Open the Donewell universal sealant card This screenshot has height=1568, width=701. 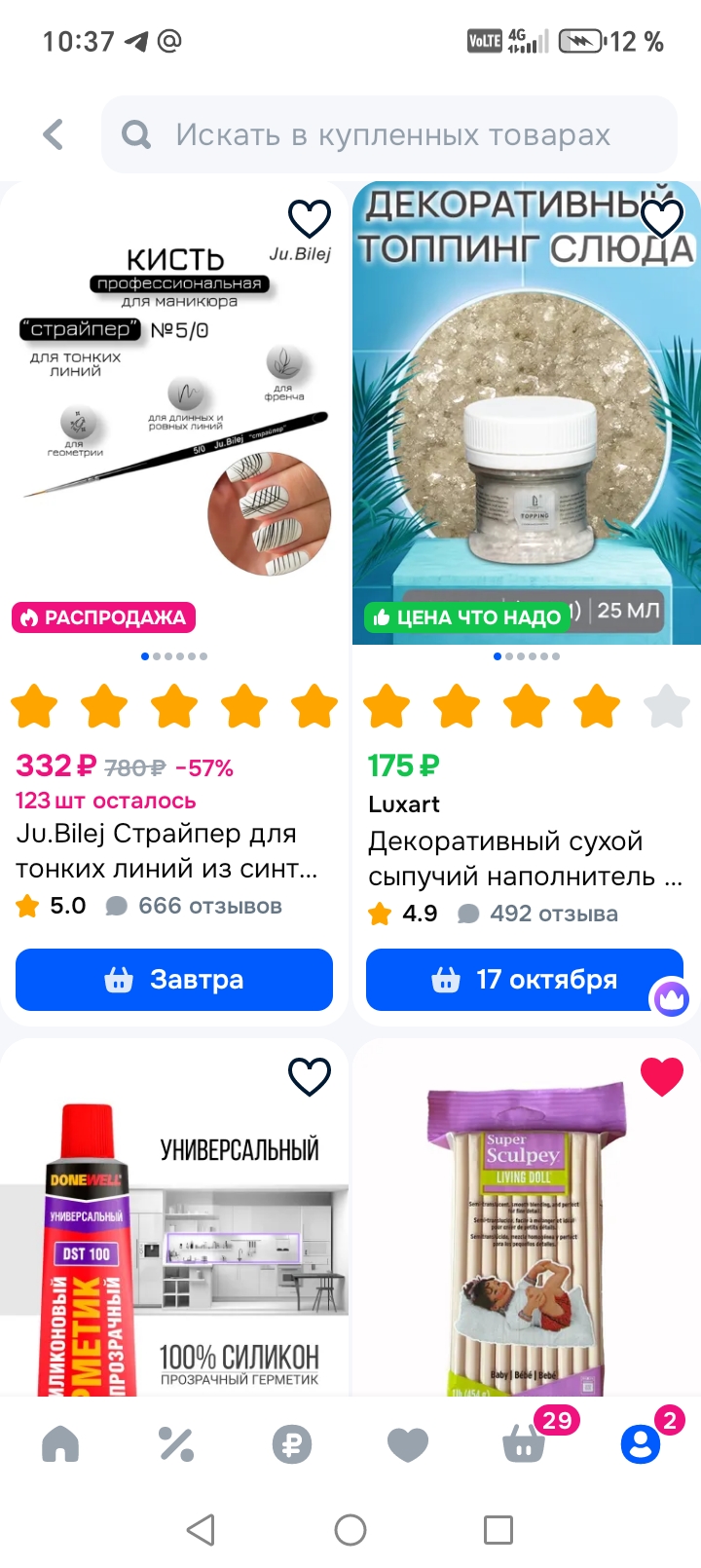[173, 1247]
